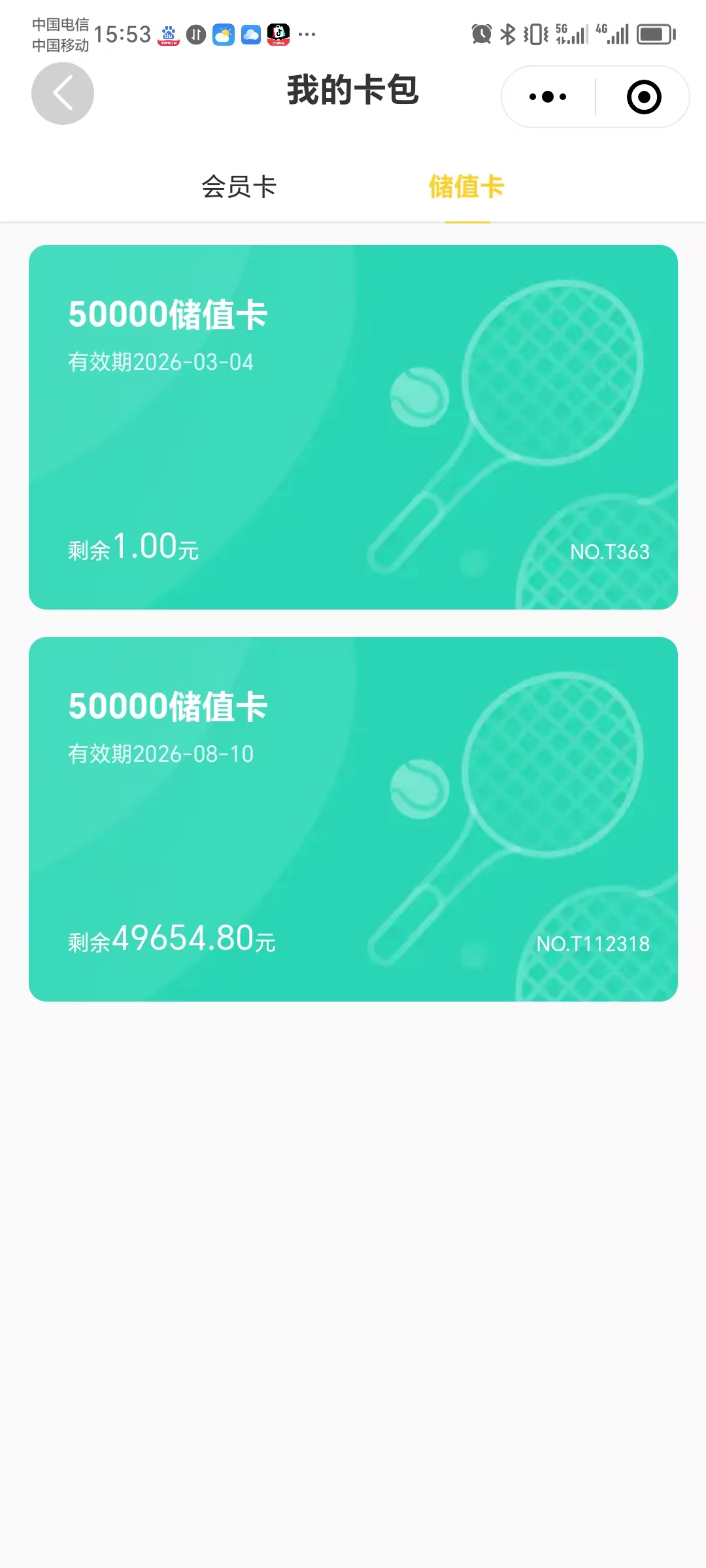The width and height of the screenshot is (706, 1568).
Task: Open the stored-value card NO.T363
Action: pos(353,427)
